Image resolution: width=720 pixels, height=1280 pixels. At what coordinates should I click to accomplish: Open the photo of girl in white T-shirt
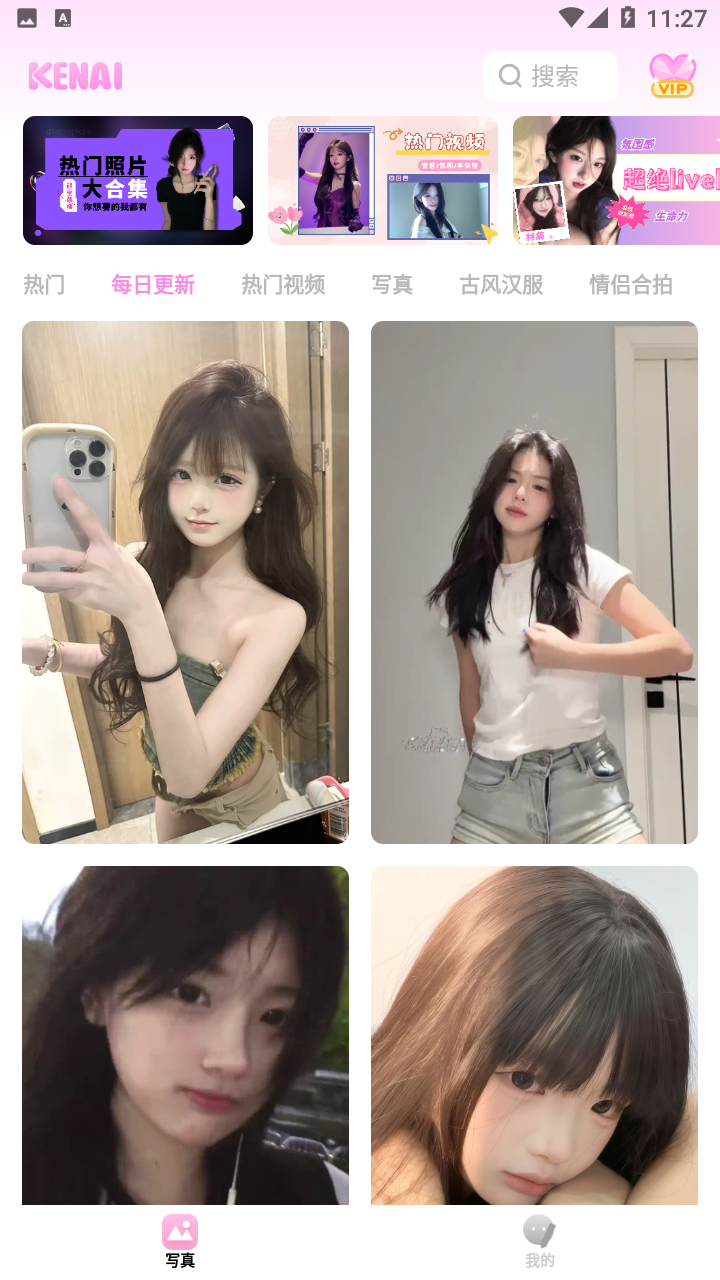534,582
